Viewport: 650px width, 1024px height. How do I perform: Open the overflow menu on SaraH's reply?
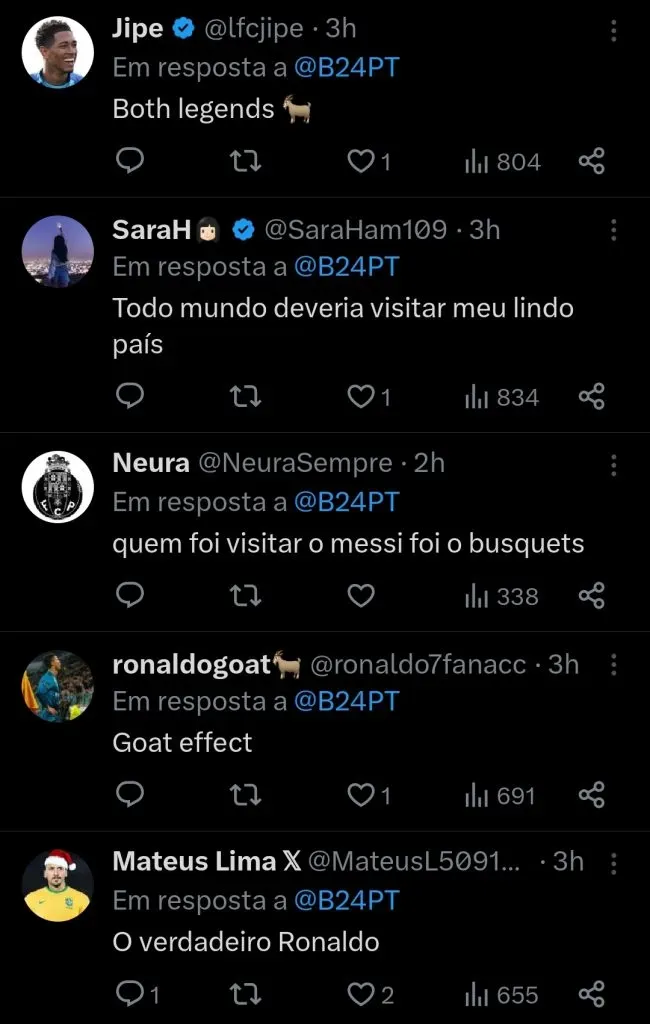[x=613, y=231]
